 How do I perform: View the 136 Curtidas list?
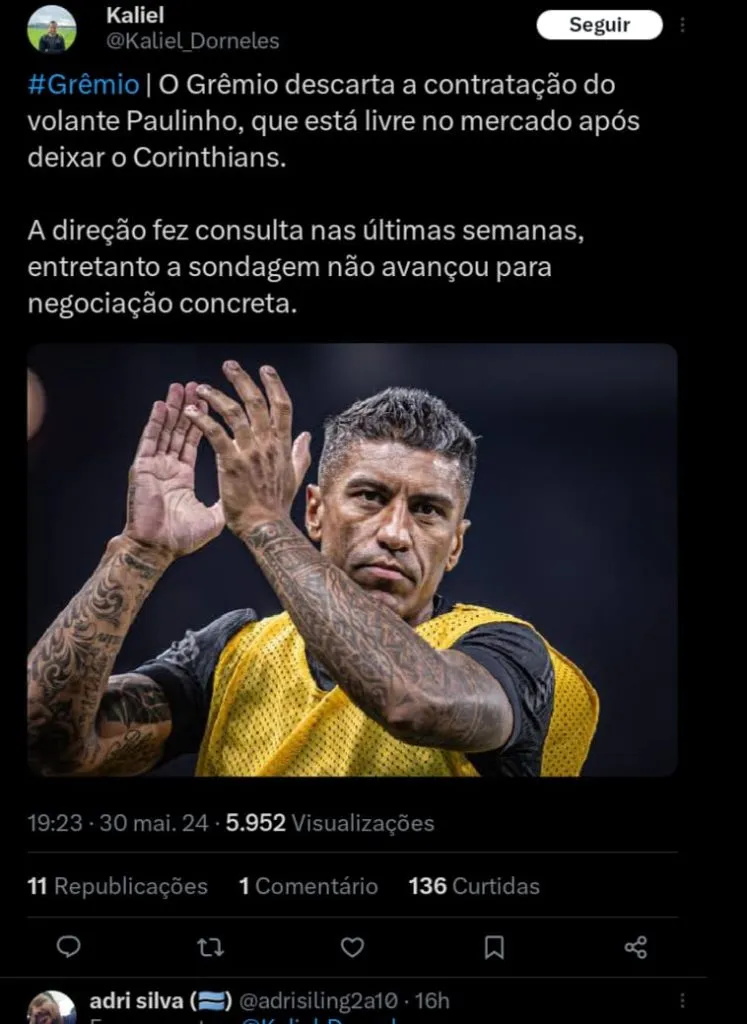click(x=474, y=886)
